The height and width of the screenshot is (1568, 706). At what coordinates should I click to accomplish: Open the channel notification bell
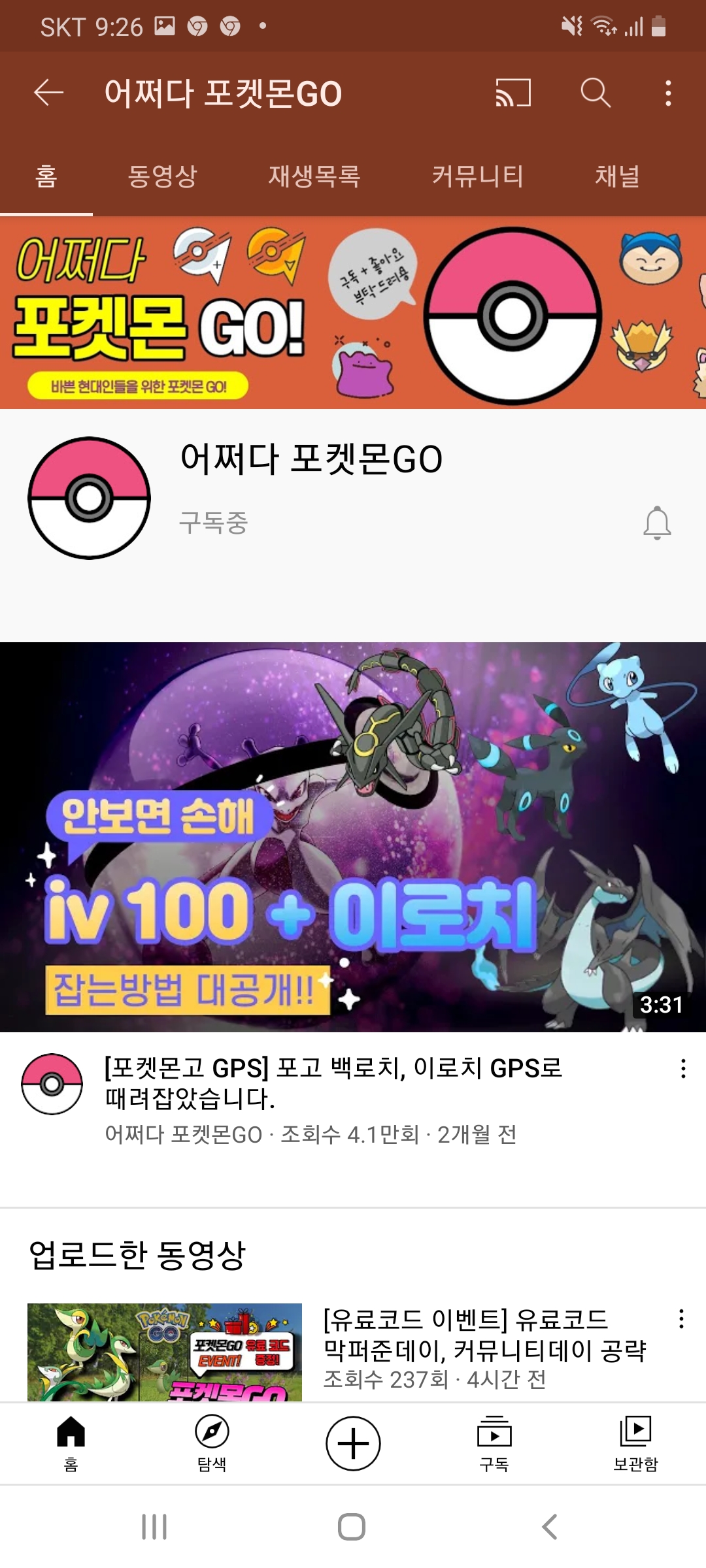click(x=657, y=523)
